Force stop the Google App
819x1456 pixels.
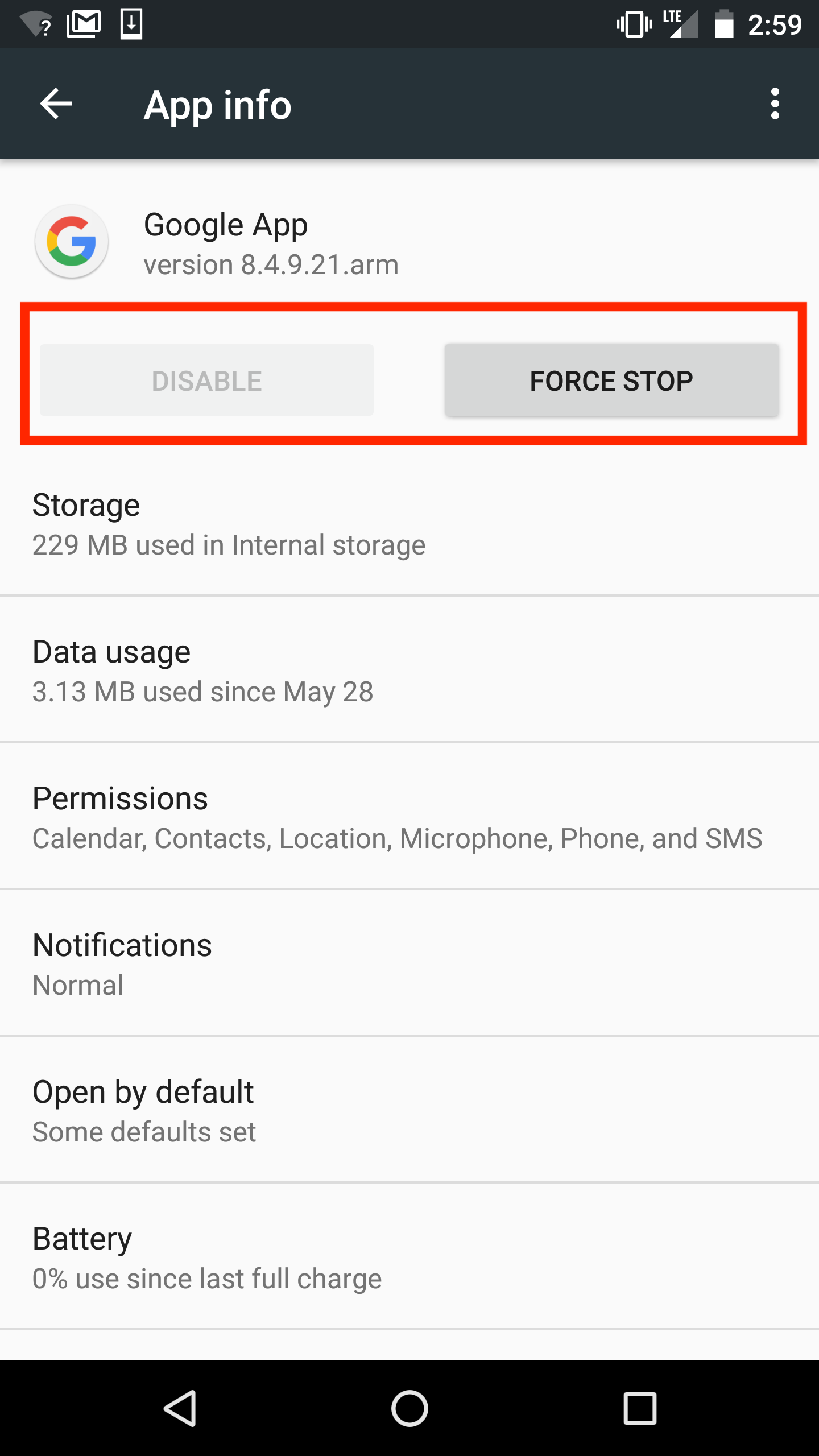[x=611, y=380]
